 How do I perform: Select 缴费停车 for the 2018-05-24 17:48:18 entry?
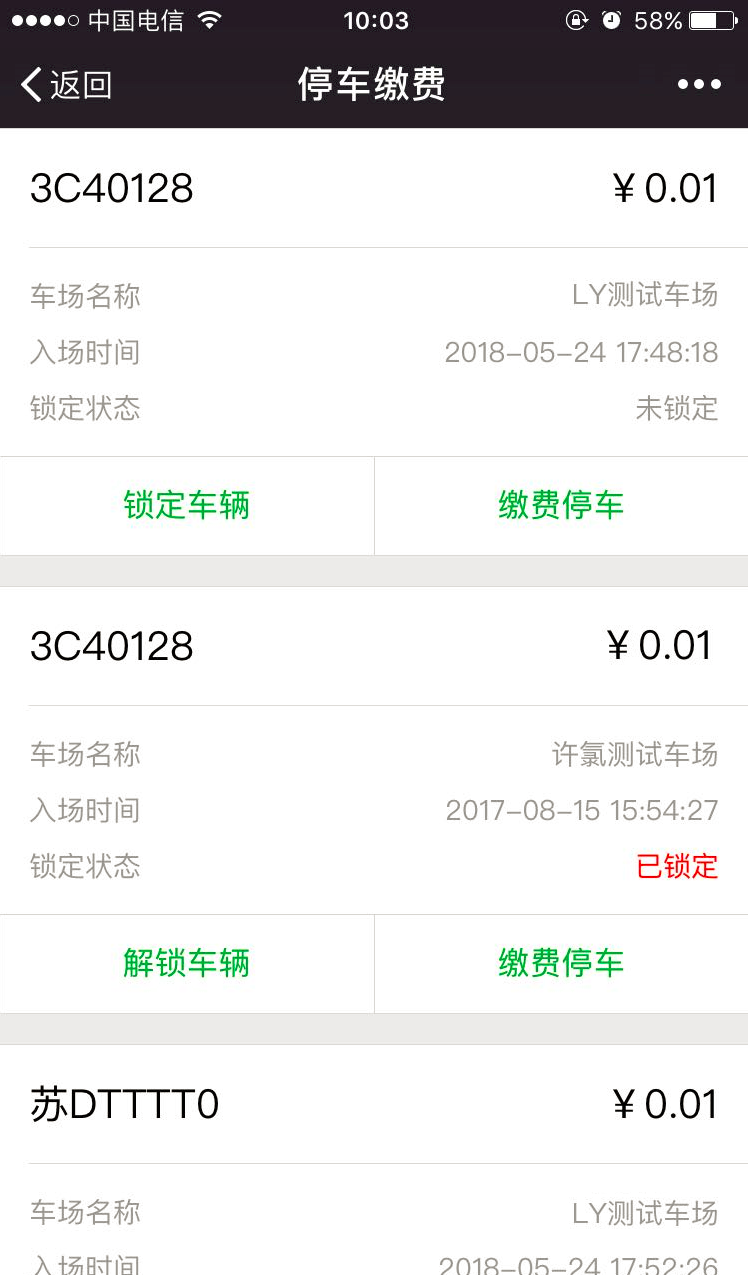(561, 506)
